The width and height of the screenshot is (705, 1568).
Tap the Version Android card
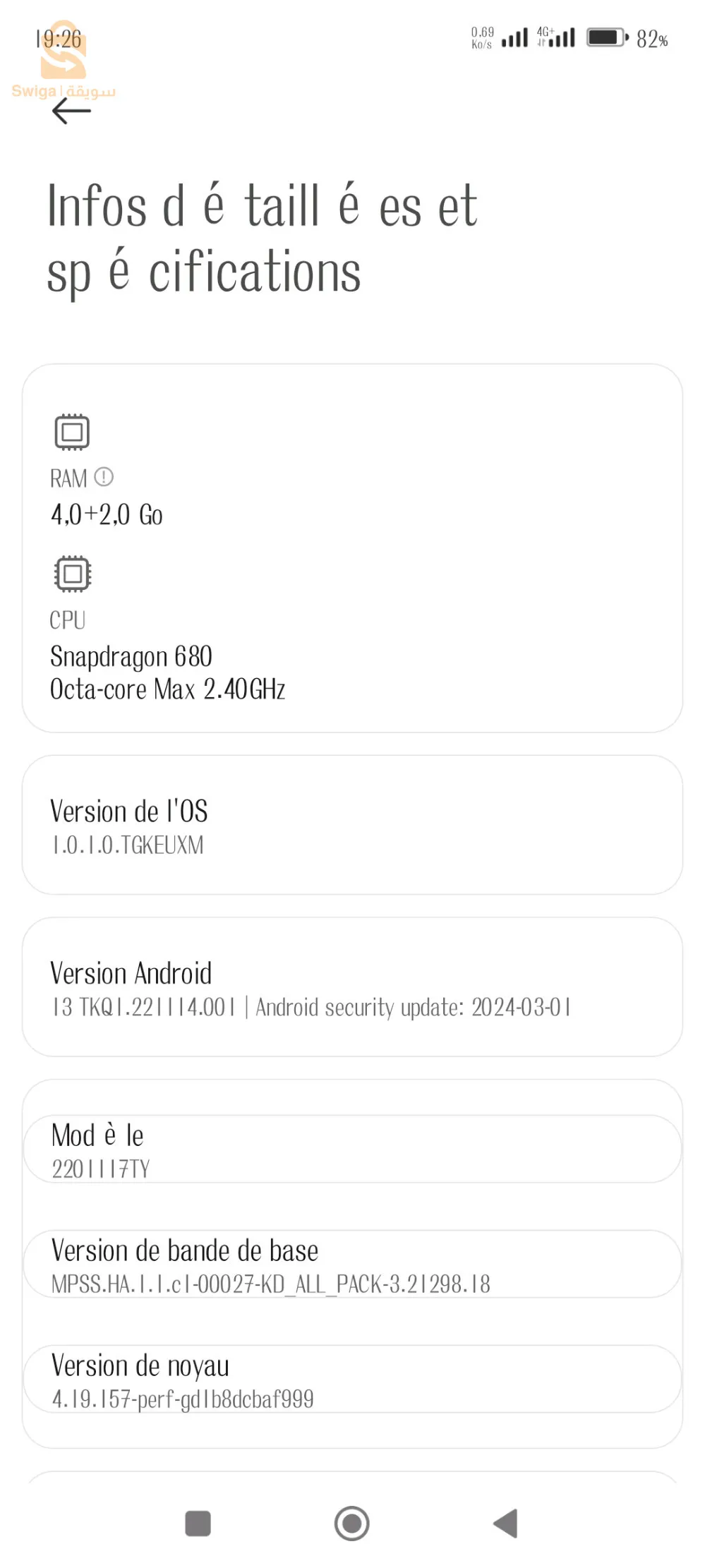click(x=352, y=987)
